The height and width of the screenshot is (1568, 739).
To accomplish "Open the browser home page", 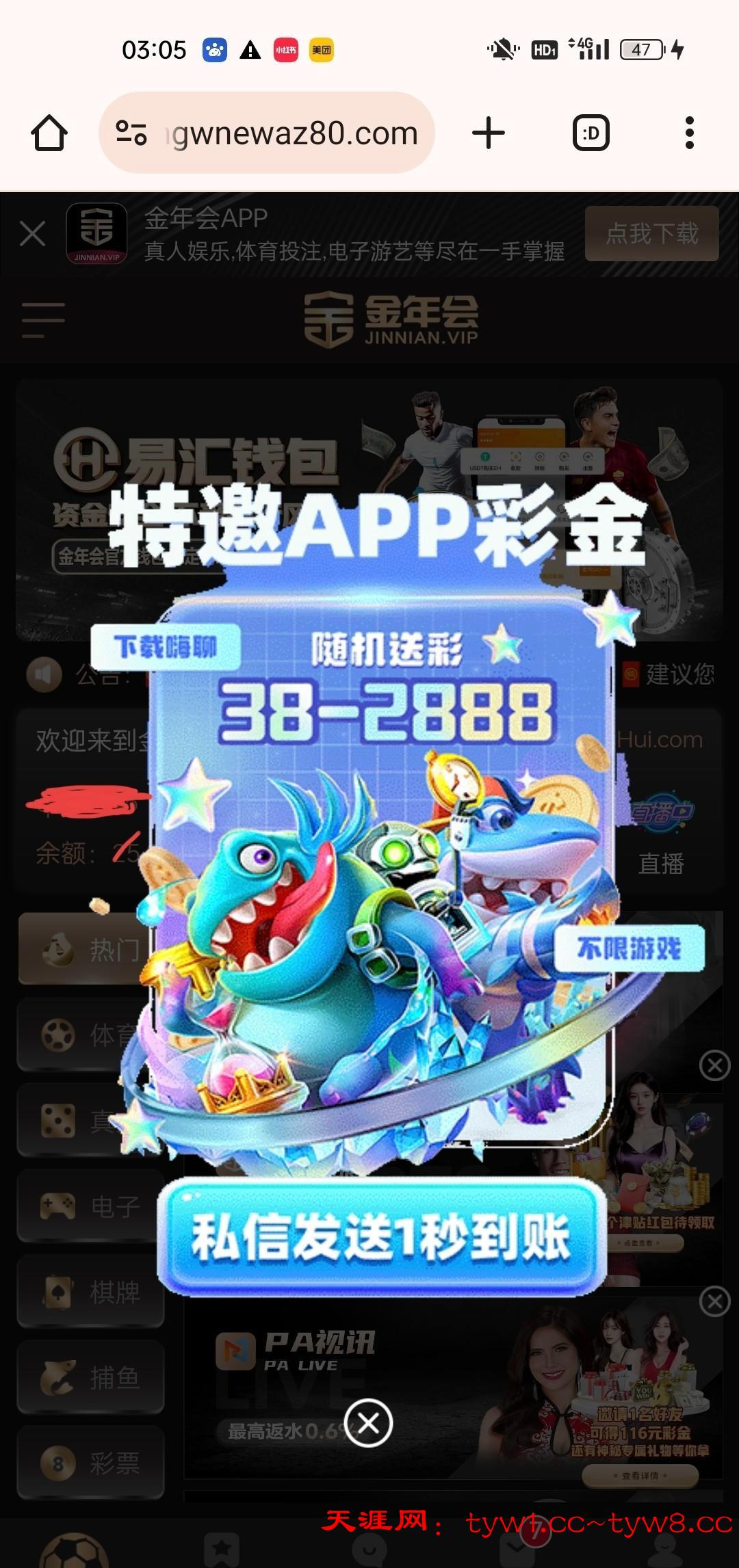I will pyautogui.click(x=49, y=133).
